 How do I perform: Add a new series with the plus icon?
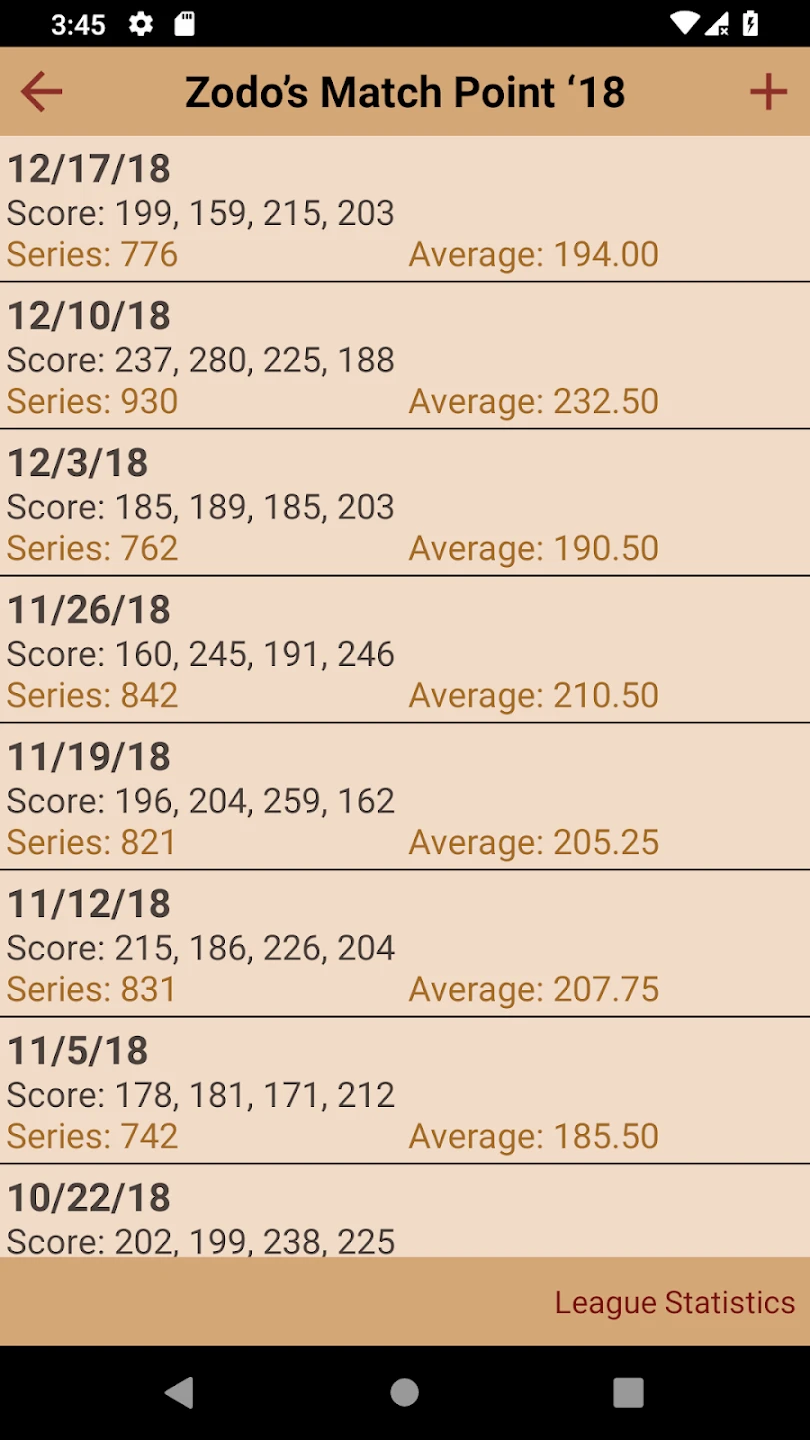tap(768, 92)
